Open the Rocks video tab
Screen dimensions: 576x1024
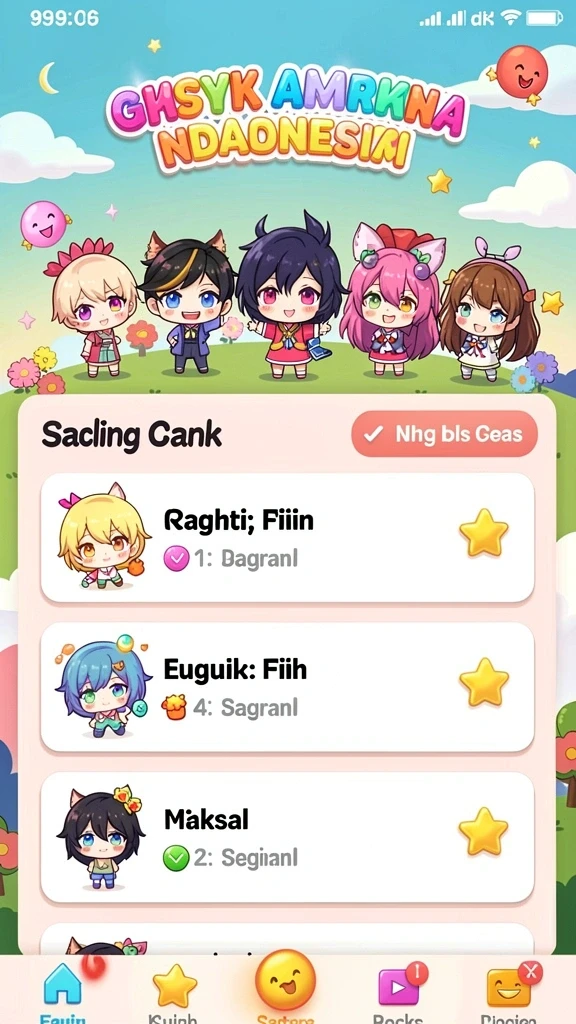pos(398,991)
